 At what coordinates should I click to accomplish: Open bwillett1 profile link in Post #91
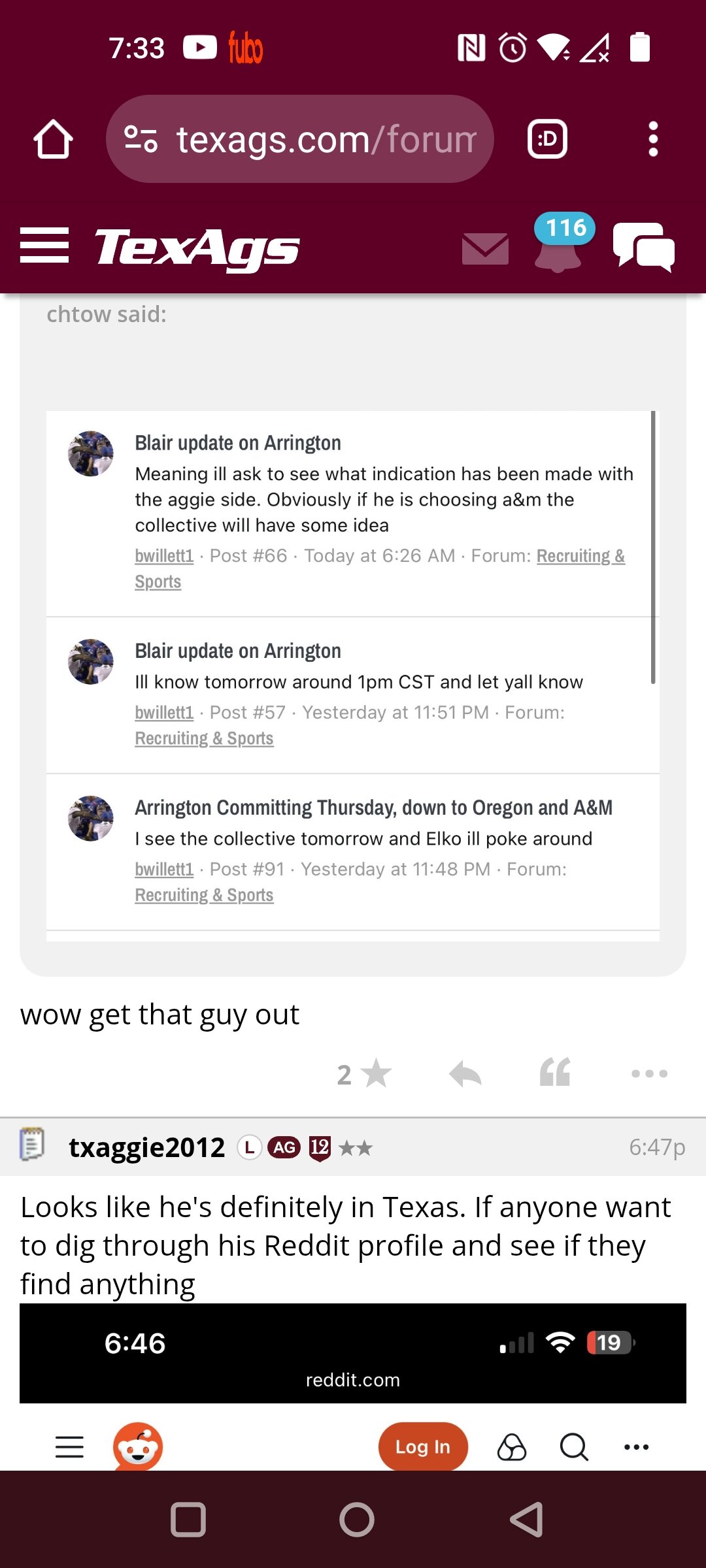(x=164, y=870)
